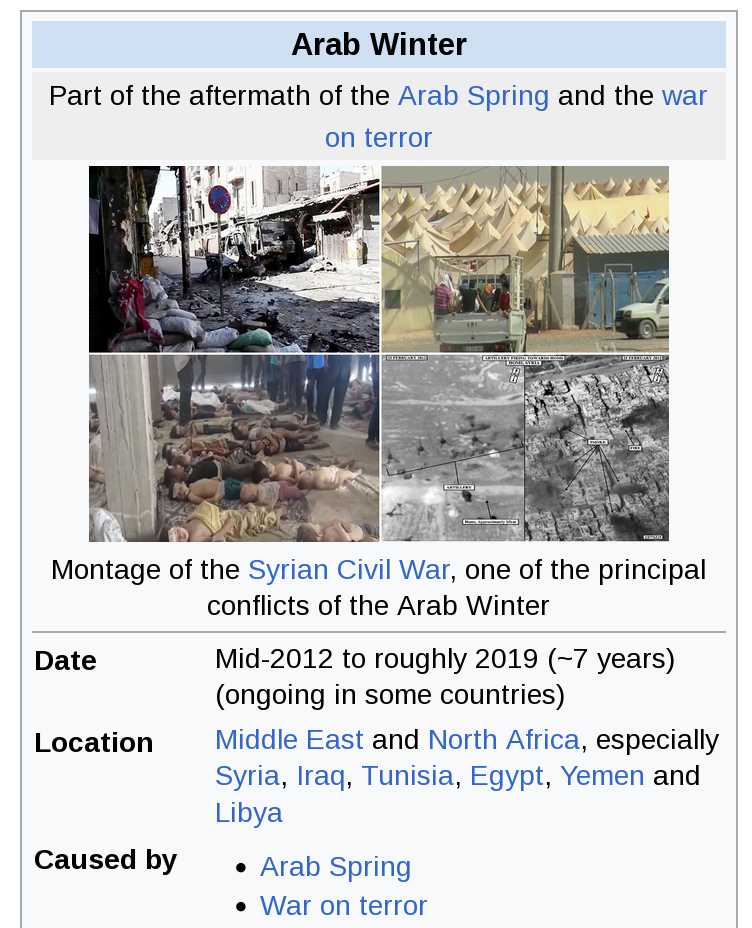Image resolution: width=752 pixels, height=928 pixels.
Task: Open the Middle East link
Action: tap(289, 740)
